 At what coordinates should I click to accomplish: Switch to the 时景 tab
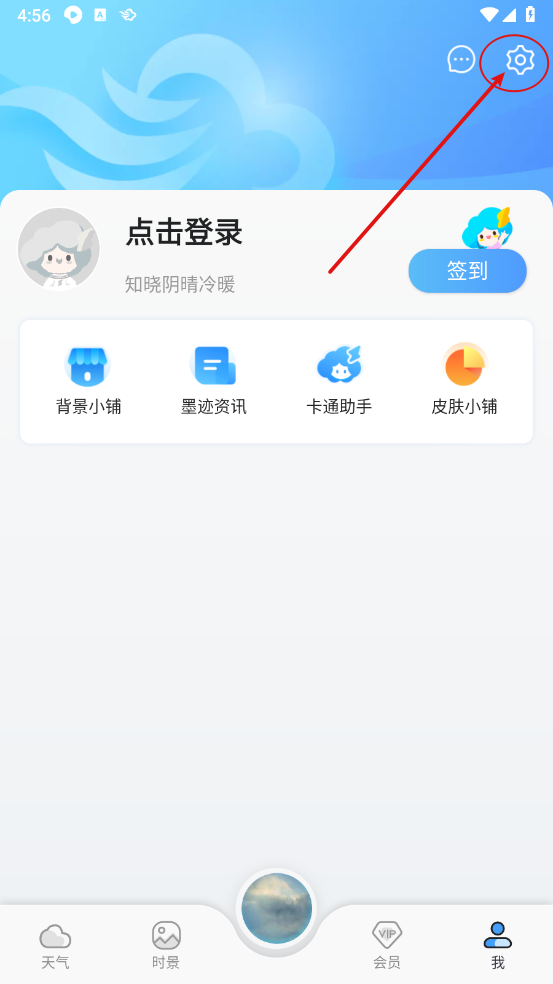[x=166, y=946]
